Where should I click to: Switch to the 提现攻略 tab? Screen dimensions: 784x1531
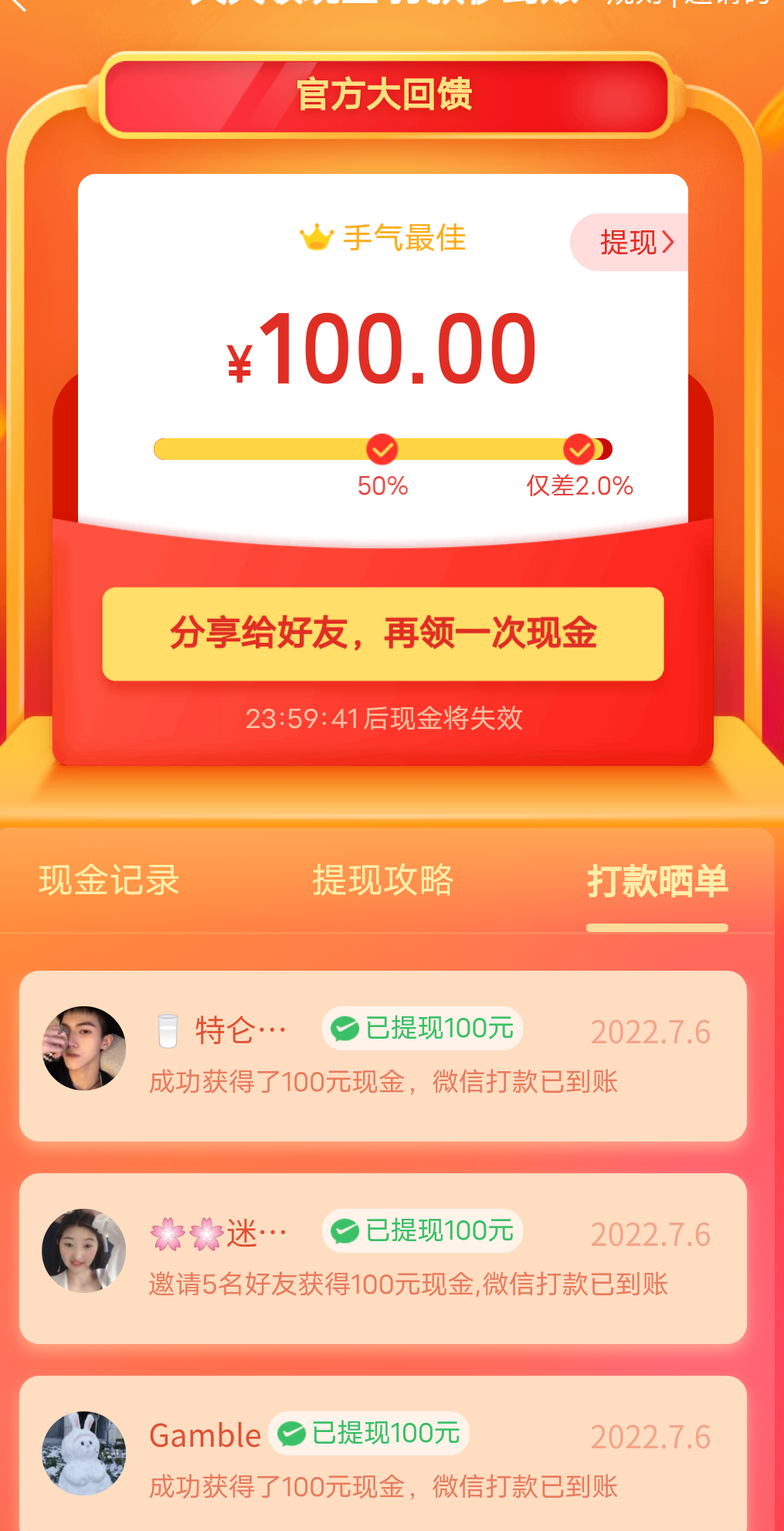384,880
